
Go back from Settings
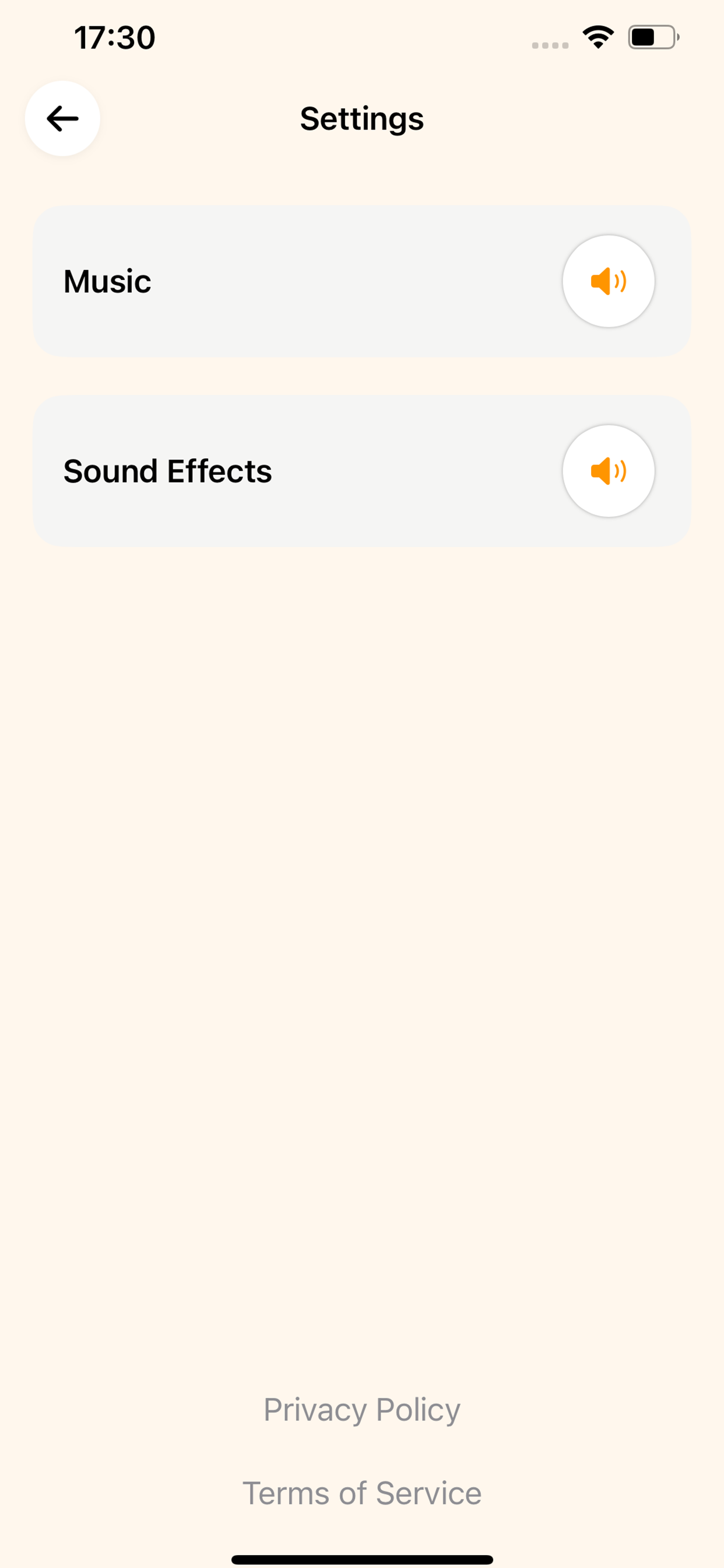[x=62, y=118]
